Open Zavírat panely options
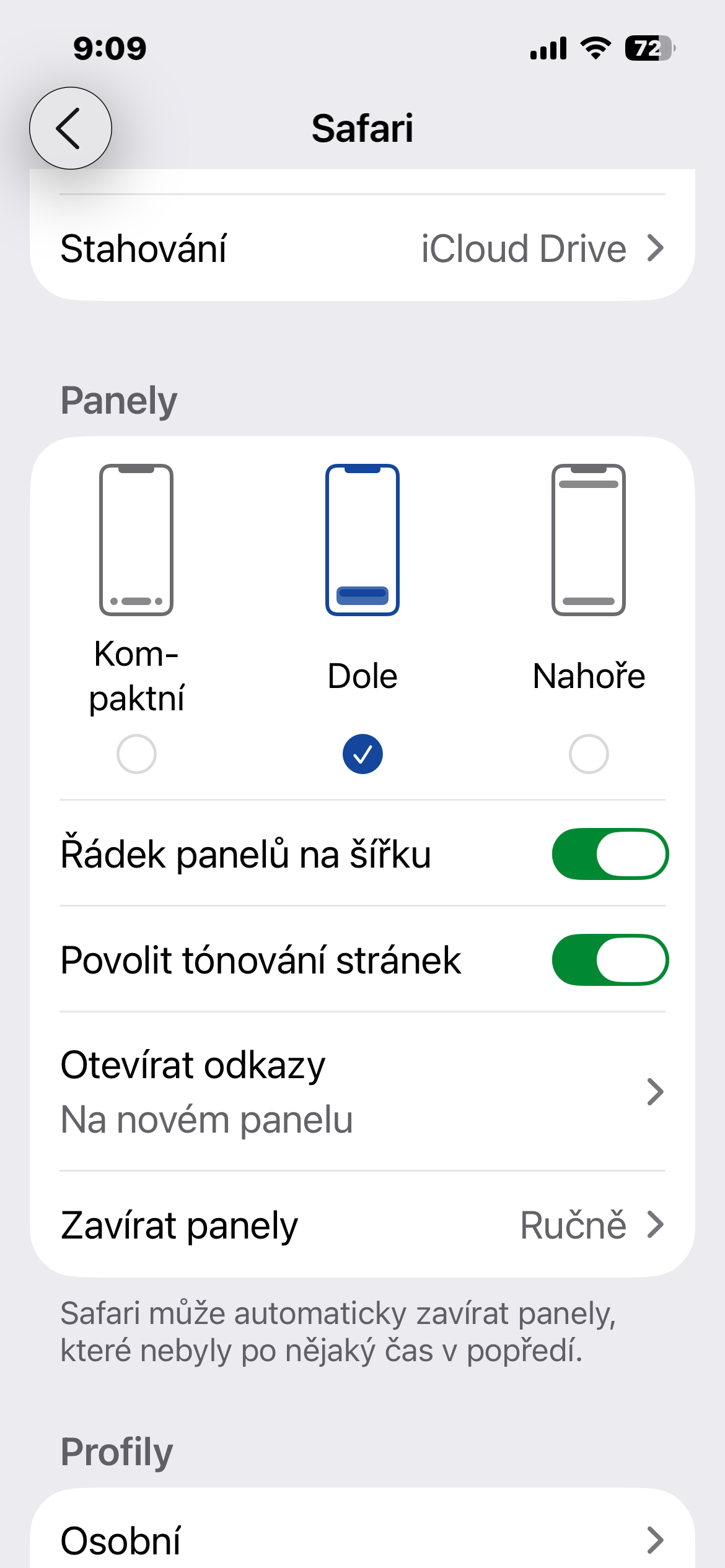Screen dimensions: 725x1568 point(362,1225)
